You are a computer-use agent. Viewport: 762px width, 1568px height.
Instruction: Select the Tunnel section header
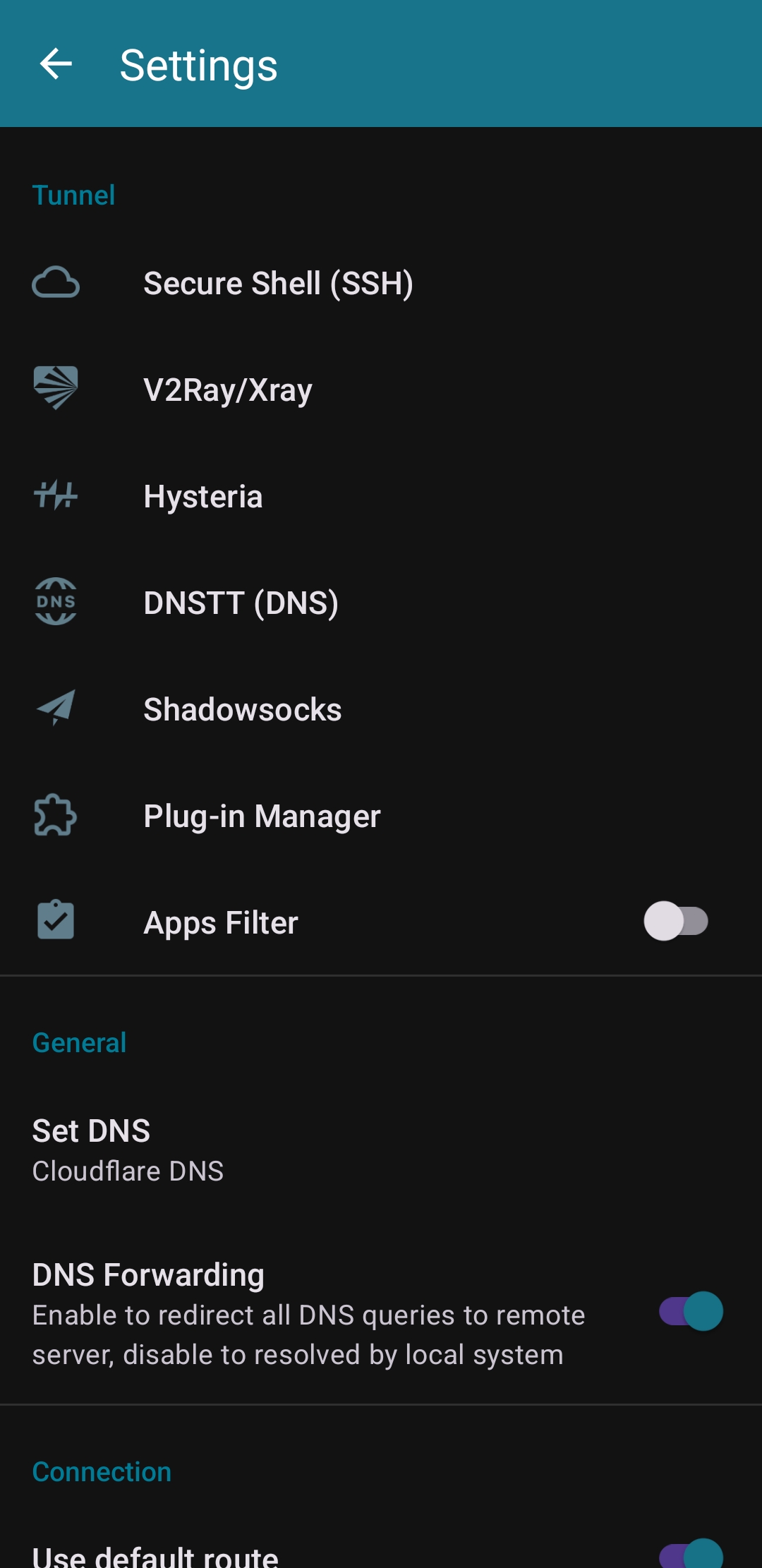(74, 195)
